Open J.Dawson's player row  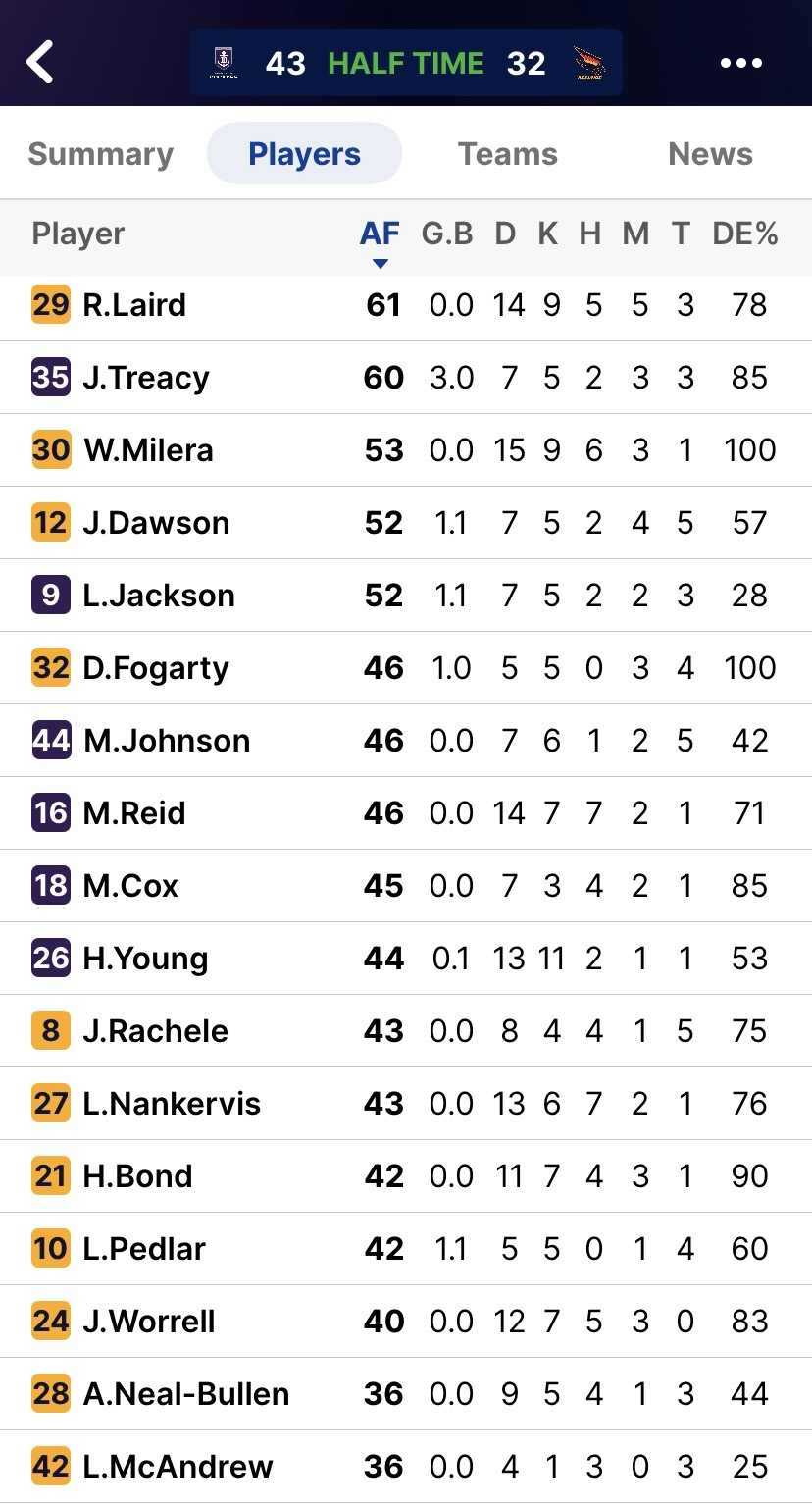pos(156,523)
